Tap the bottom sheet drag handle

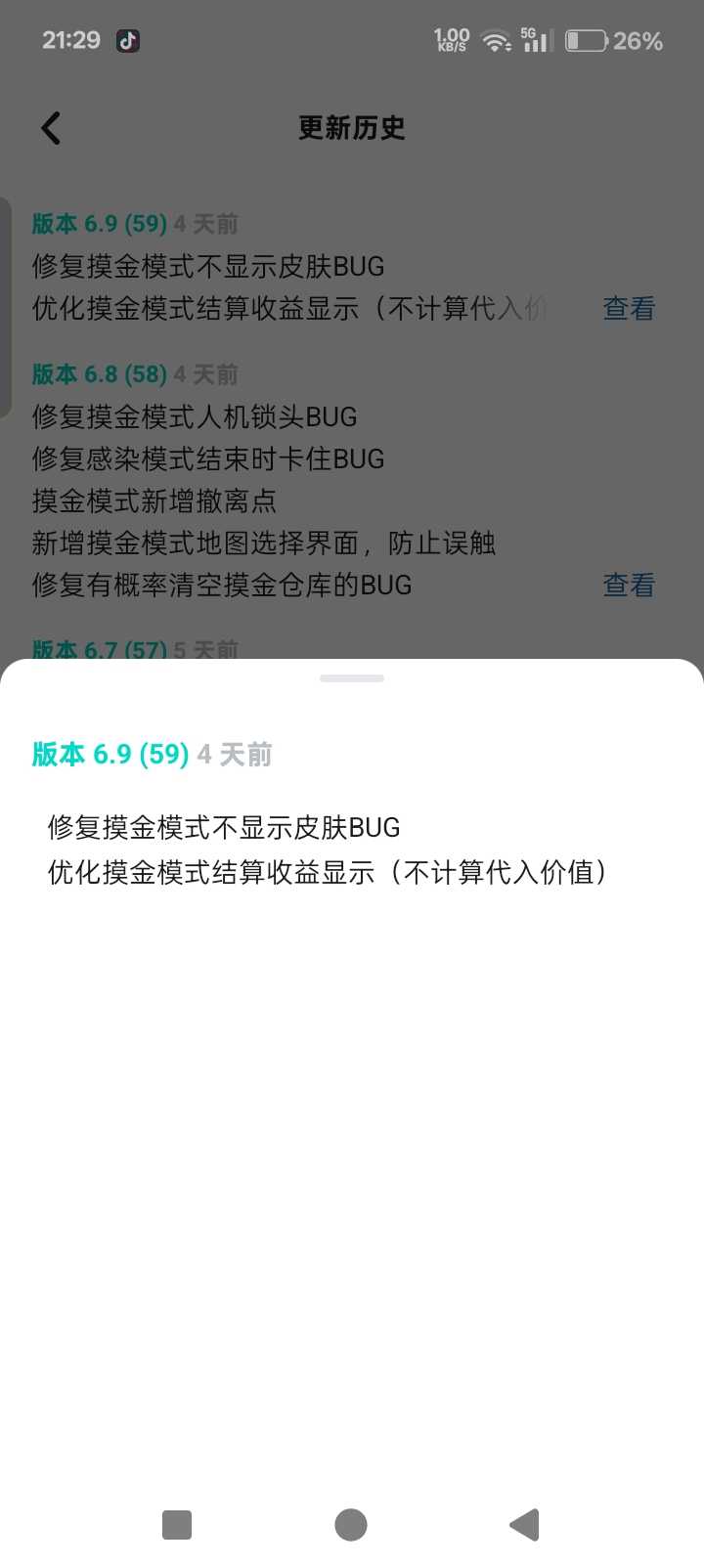(x=352, y=678)
